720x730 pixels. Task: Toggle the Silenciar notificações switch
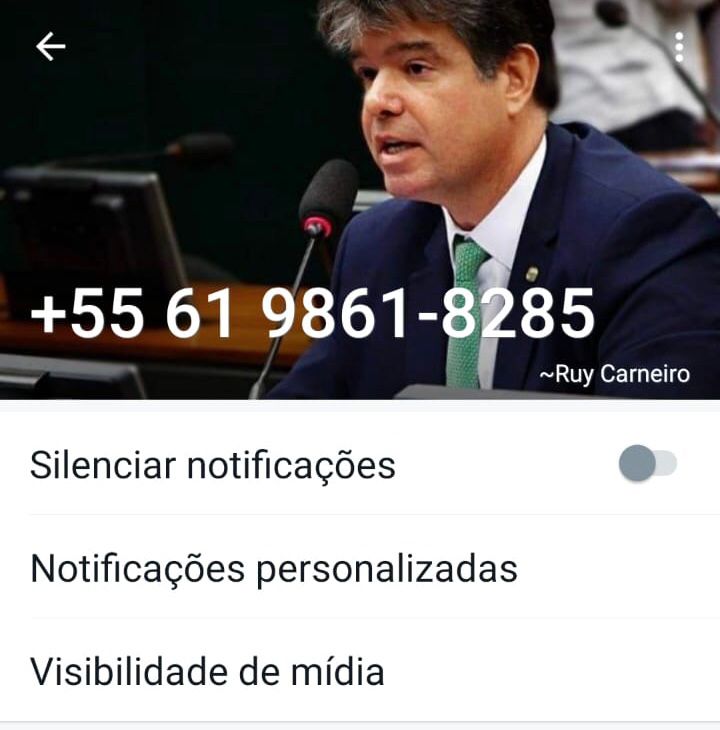[647, 464]
